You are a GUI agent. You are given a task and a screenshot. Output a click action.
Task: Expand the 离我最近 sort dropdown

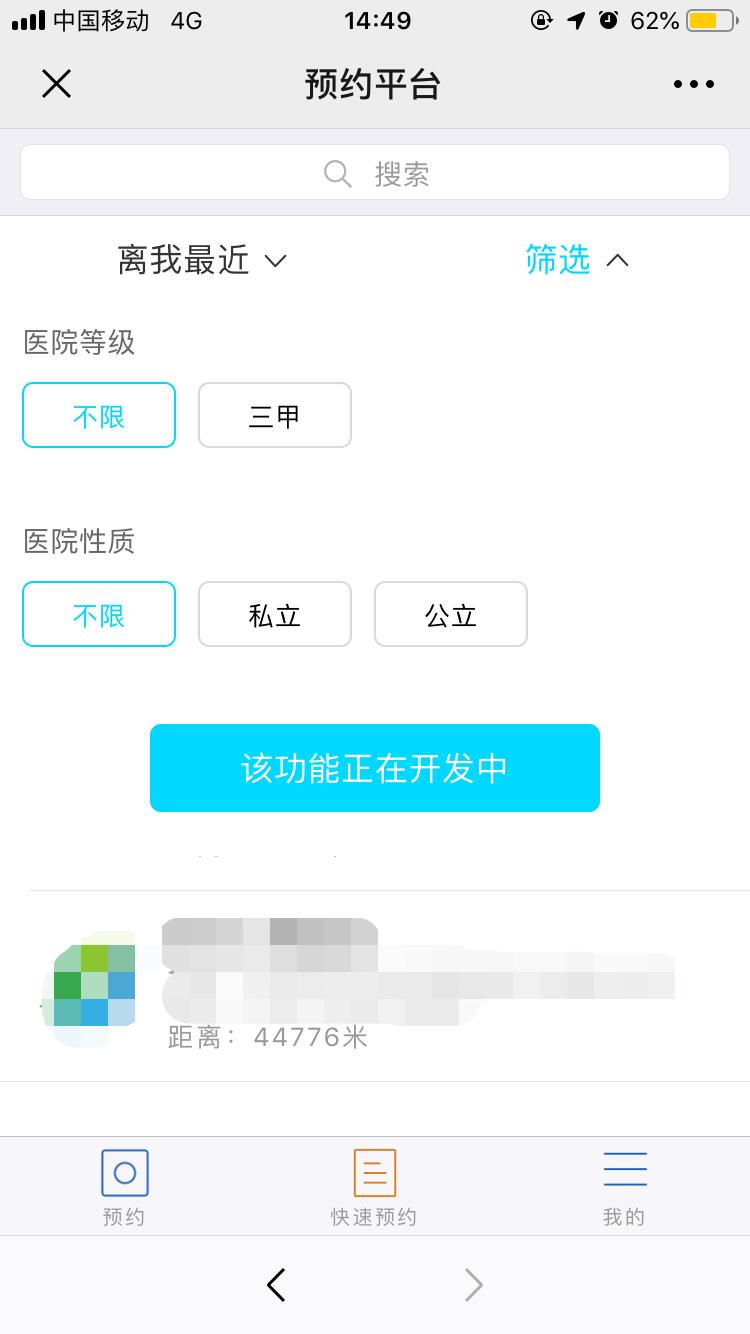pos(202,261)
